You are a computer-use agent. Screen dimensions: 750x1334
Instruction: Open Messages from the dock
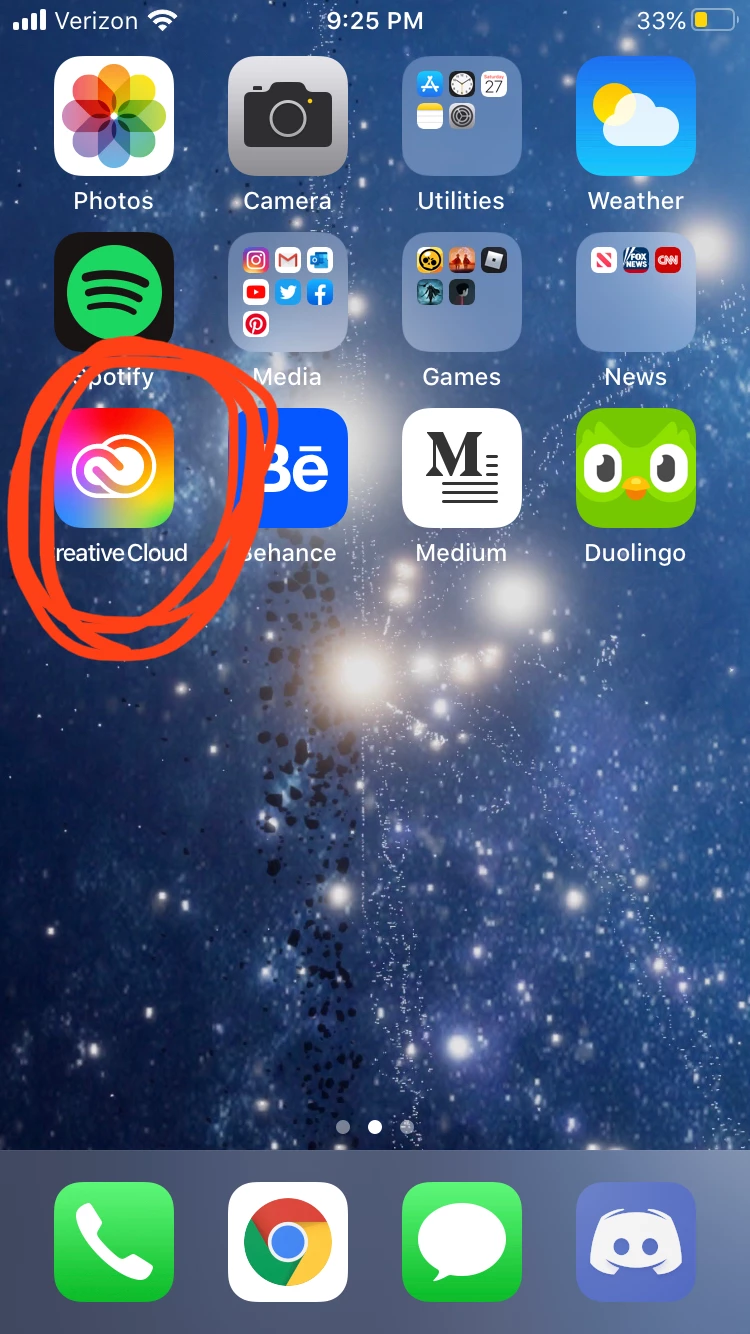click(461, 1241)
